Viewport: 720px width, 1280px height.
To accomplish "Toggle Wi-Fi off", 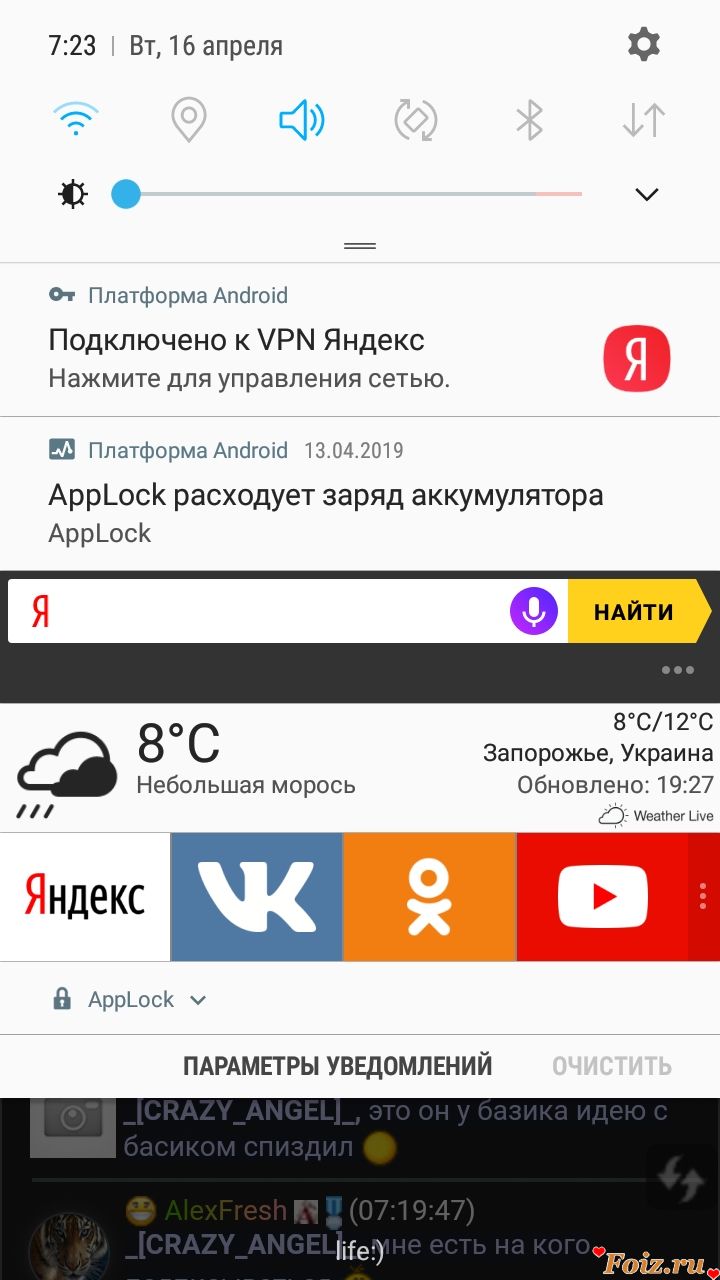I will coord(75,120).
